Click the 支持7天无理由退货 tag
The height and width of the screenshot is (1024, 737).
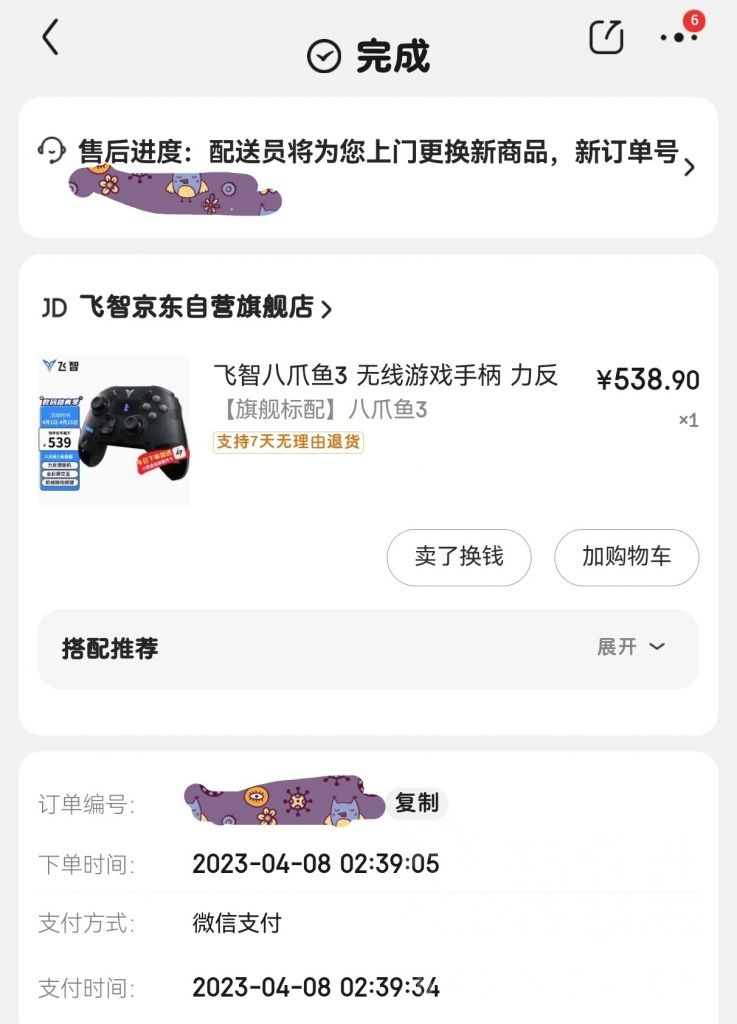click(x=289, y=443)
